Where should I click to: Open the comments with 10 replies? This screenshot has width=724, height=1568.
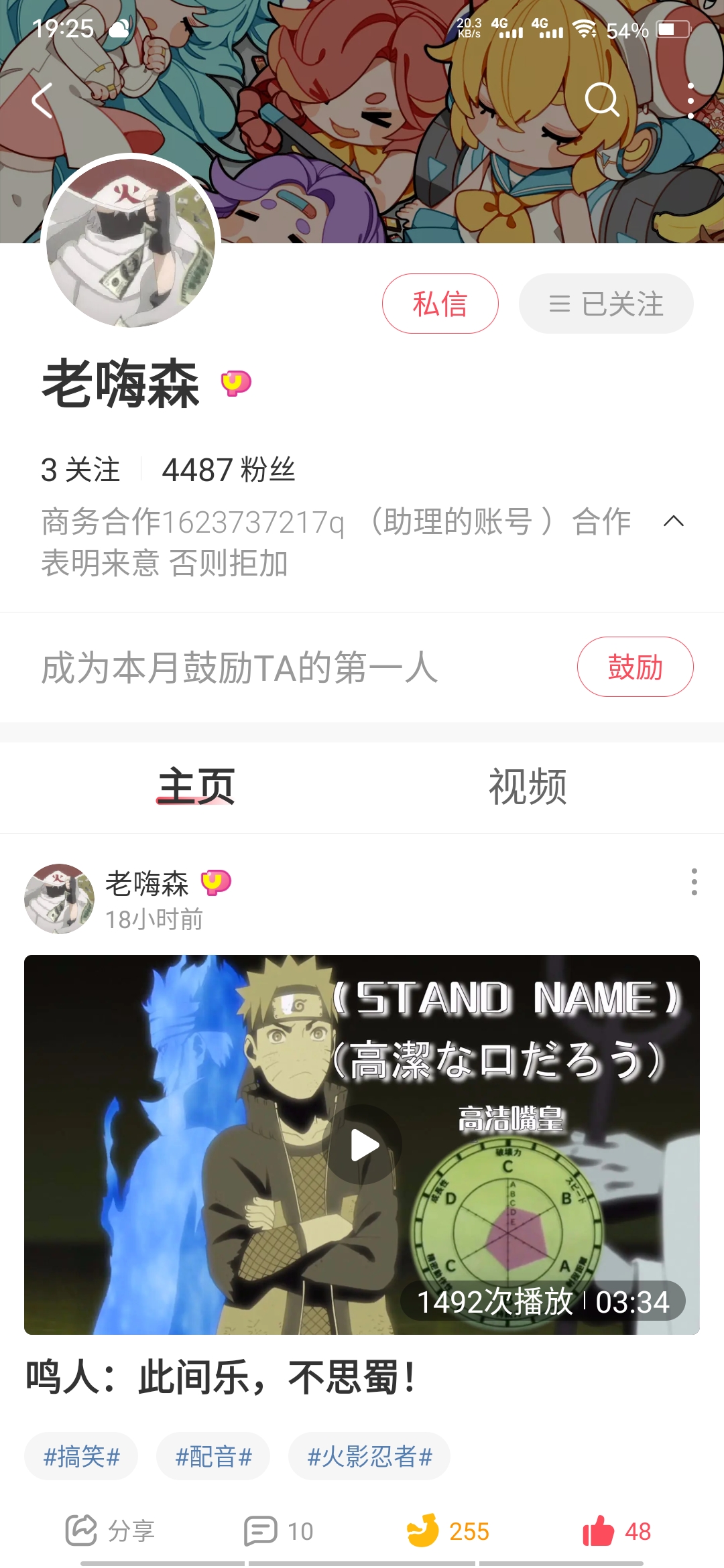pos(279,1531)
